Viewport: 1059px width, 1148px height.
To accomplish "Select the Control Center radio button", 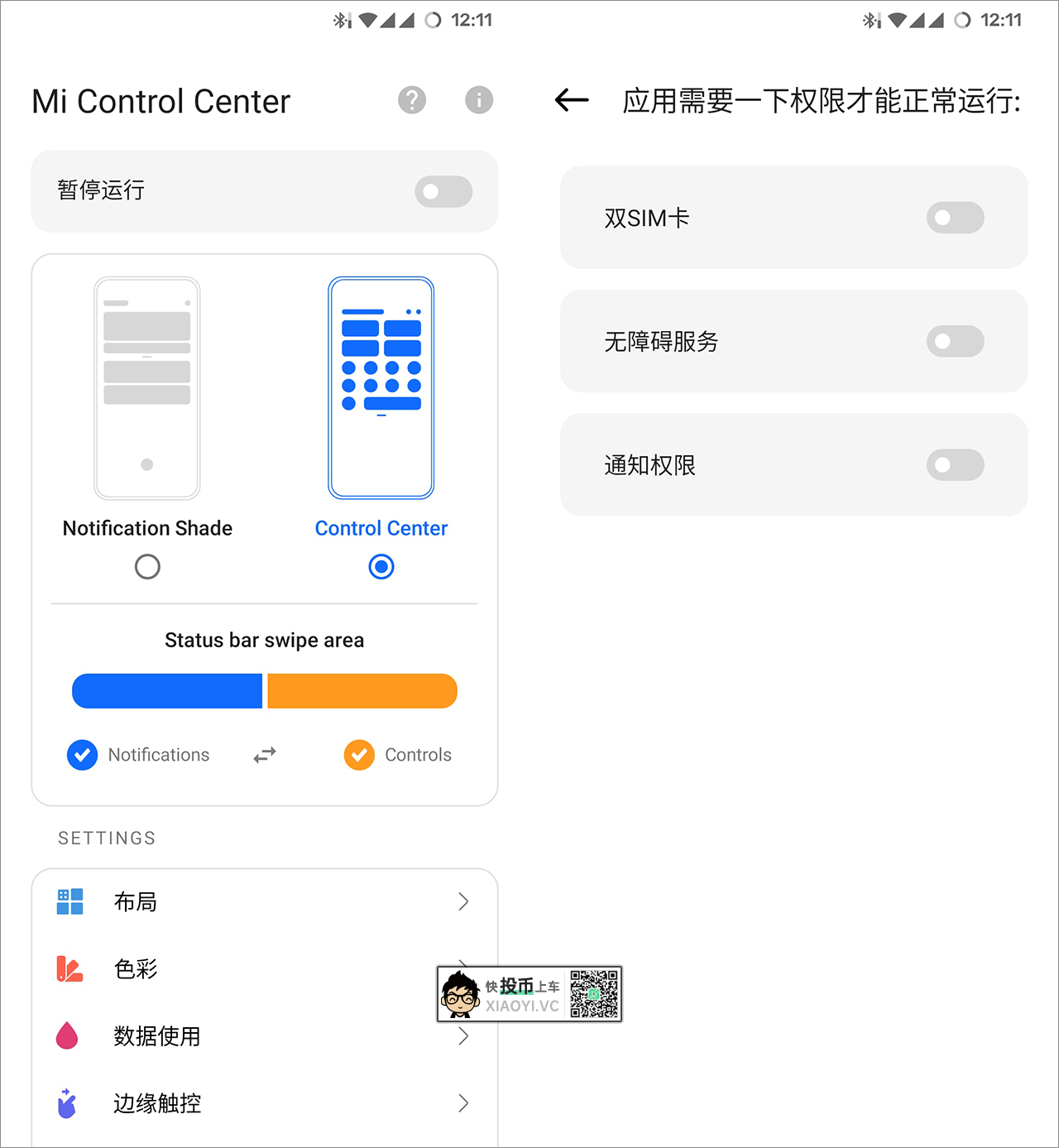I will [381, 567].
